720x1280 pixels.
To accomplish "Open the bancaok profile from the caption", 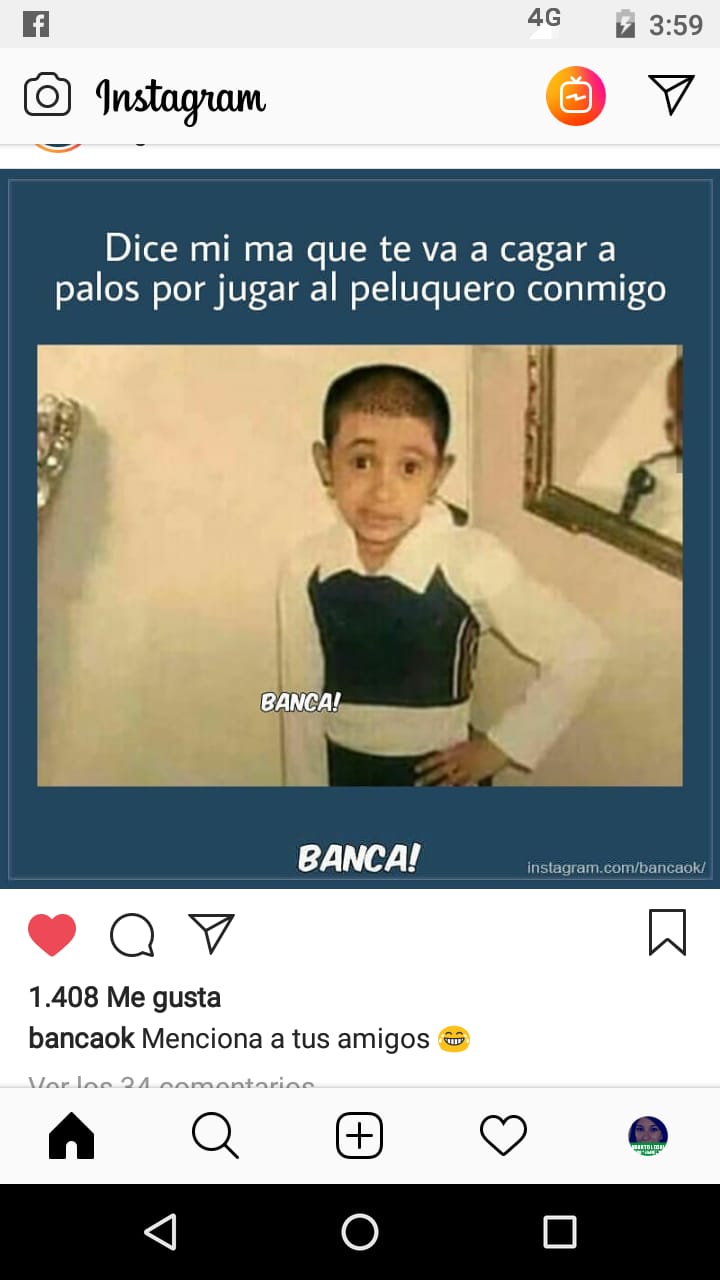I will pos(81,1039).
